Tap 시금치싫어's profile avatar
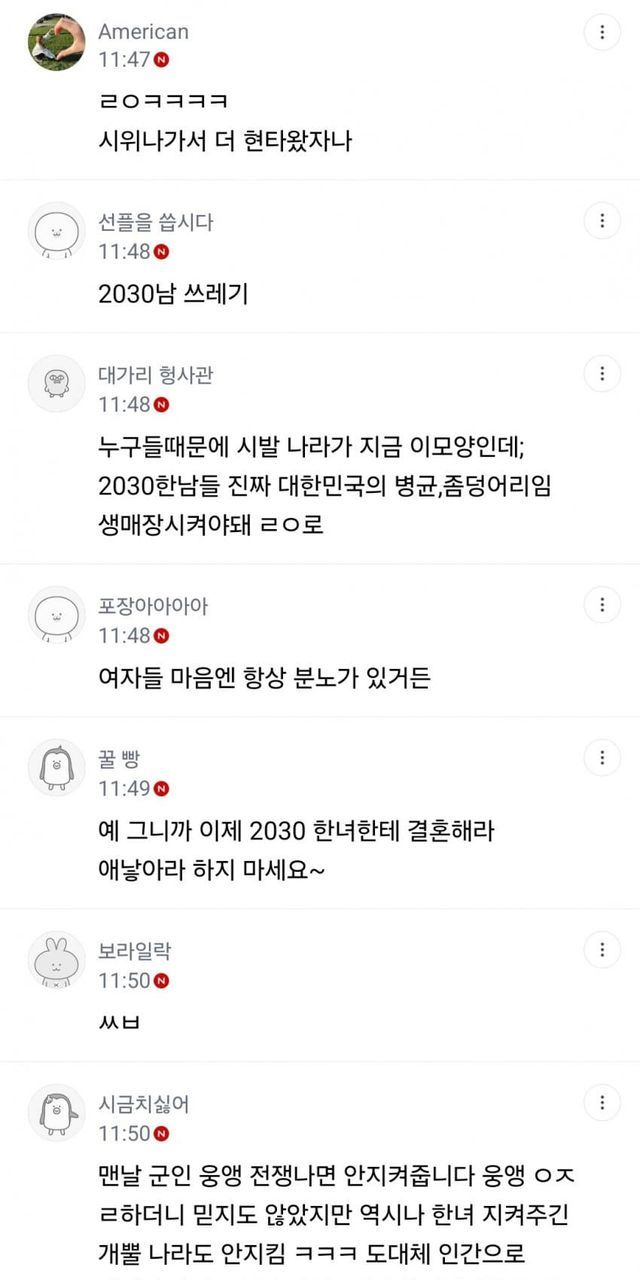Viewport: 640px width, 1280px height. [57, 1114]
